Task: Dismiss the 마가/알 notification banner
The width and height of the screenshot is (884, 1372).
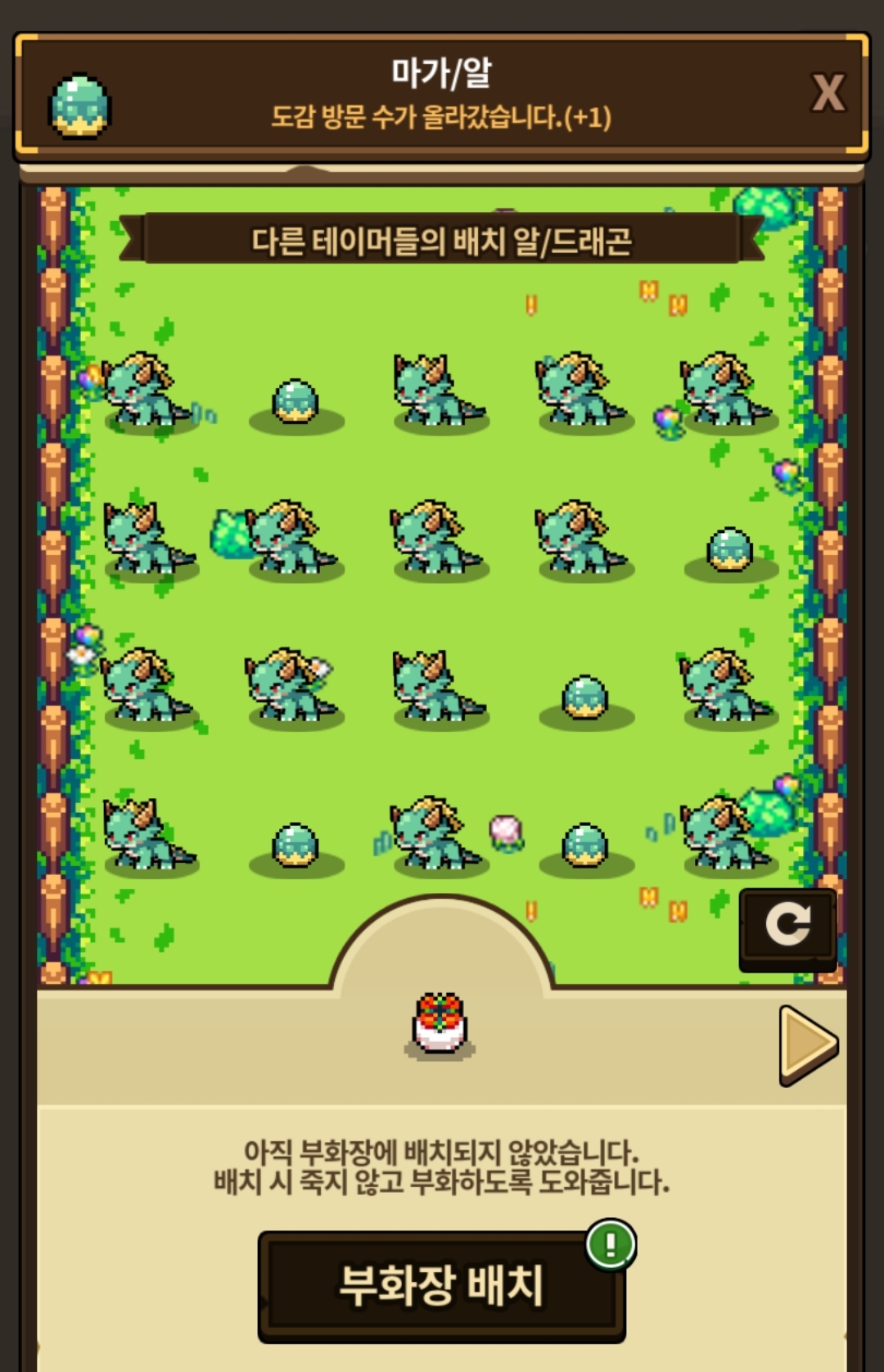Action: (x=828, y=93)
